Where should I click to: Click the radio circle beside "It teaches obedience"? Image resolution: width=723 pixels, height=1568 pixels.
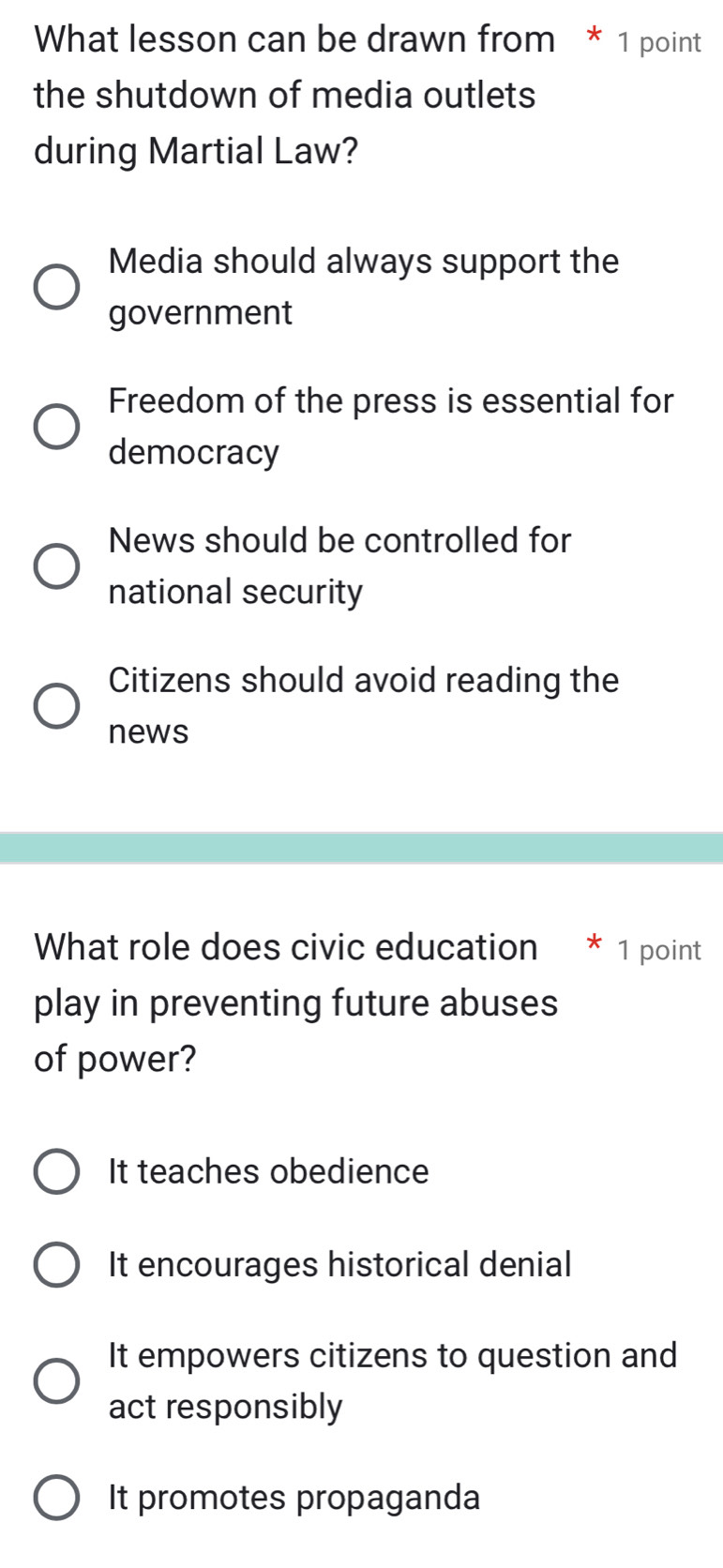[x=56, y=1170]
